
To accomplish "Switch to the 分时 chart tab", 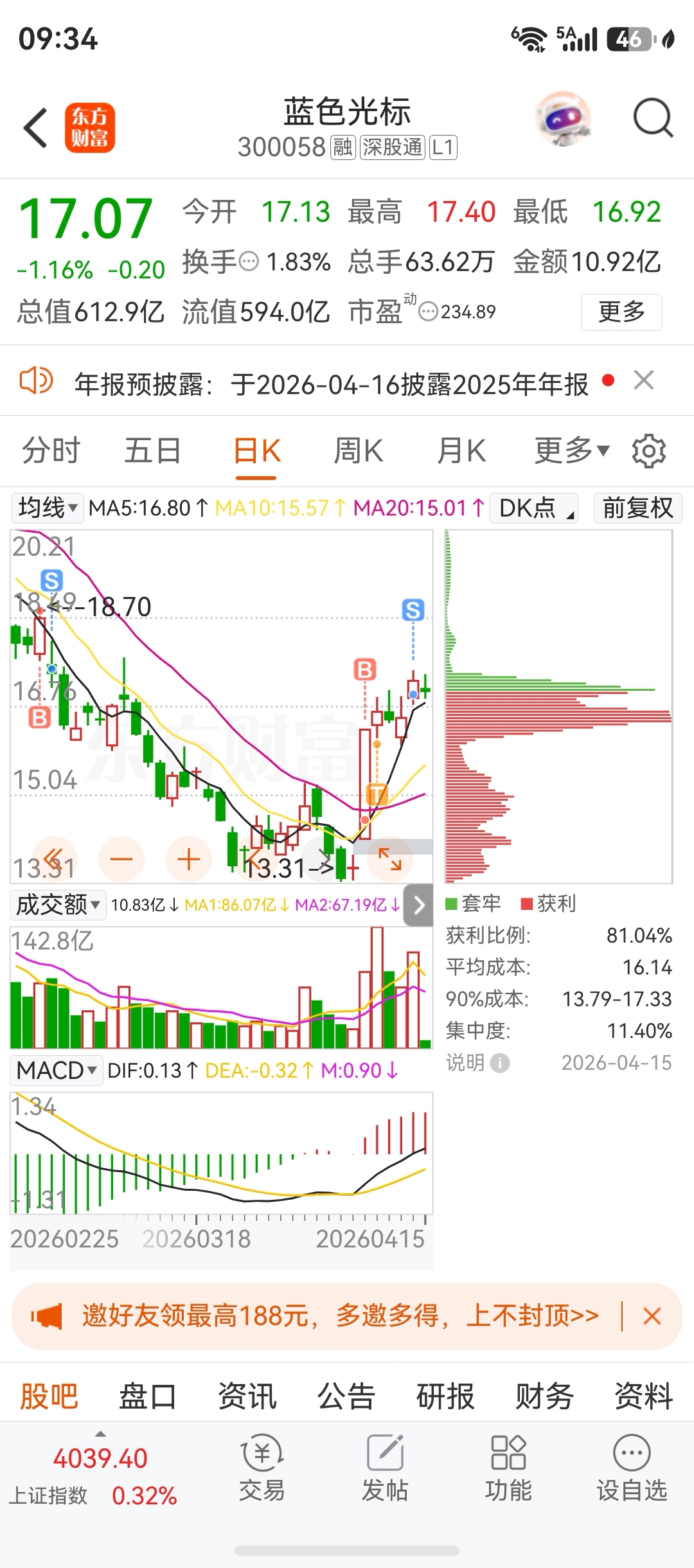I will 51,450.
